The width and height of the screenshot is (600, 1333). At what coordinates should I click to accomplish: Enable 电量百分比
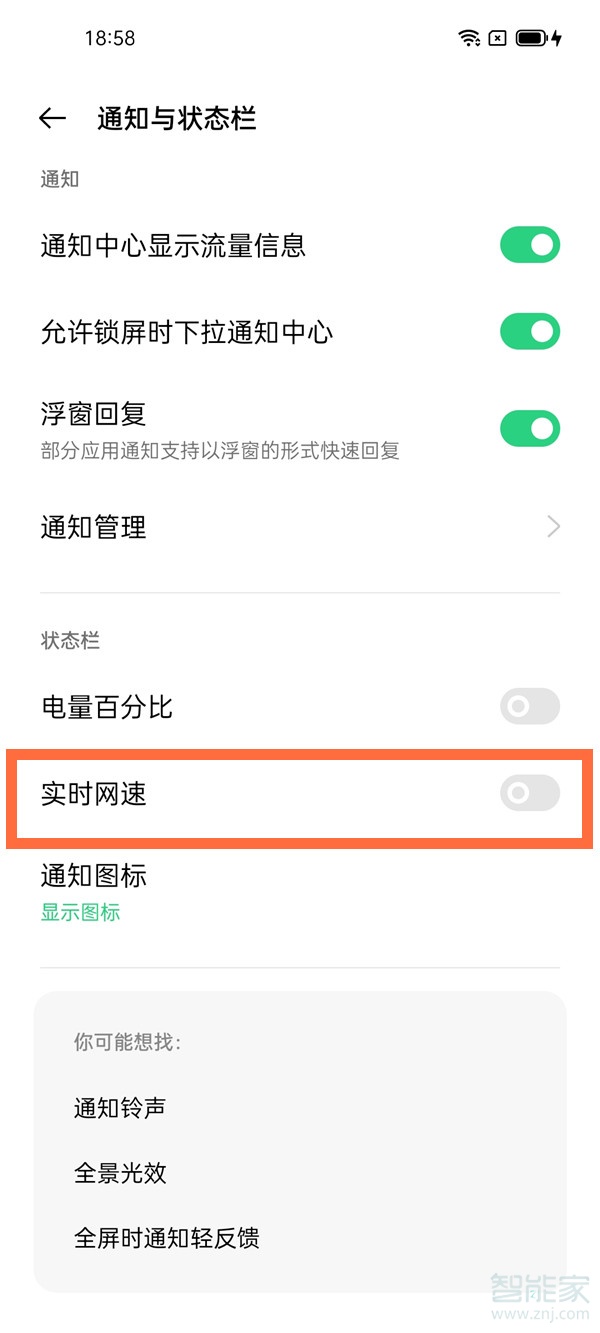530,707
